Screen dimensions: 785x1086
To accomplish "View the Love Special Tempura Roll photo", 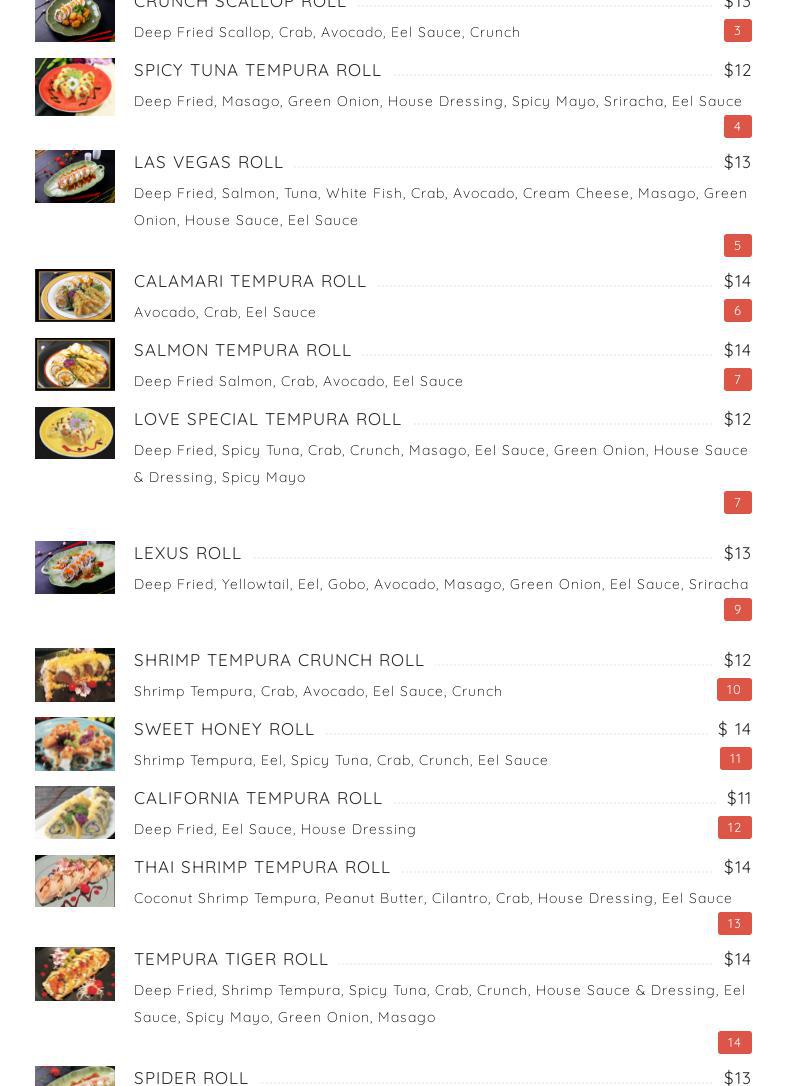I will click(x=75, y=433).
